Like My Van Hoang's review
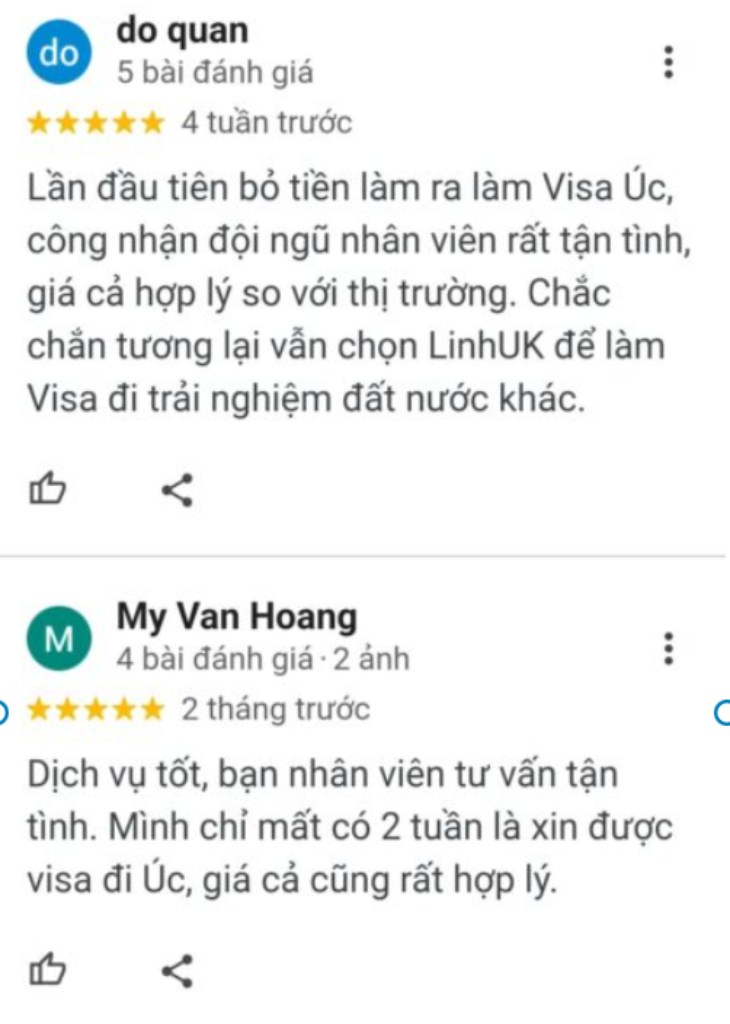 (x=49, y=969)
